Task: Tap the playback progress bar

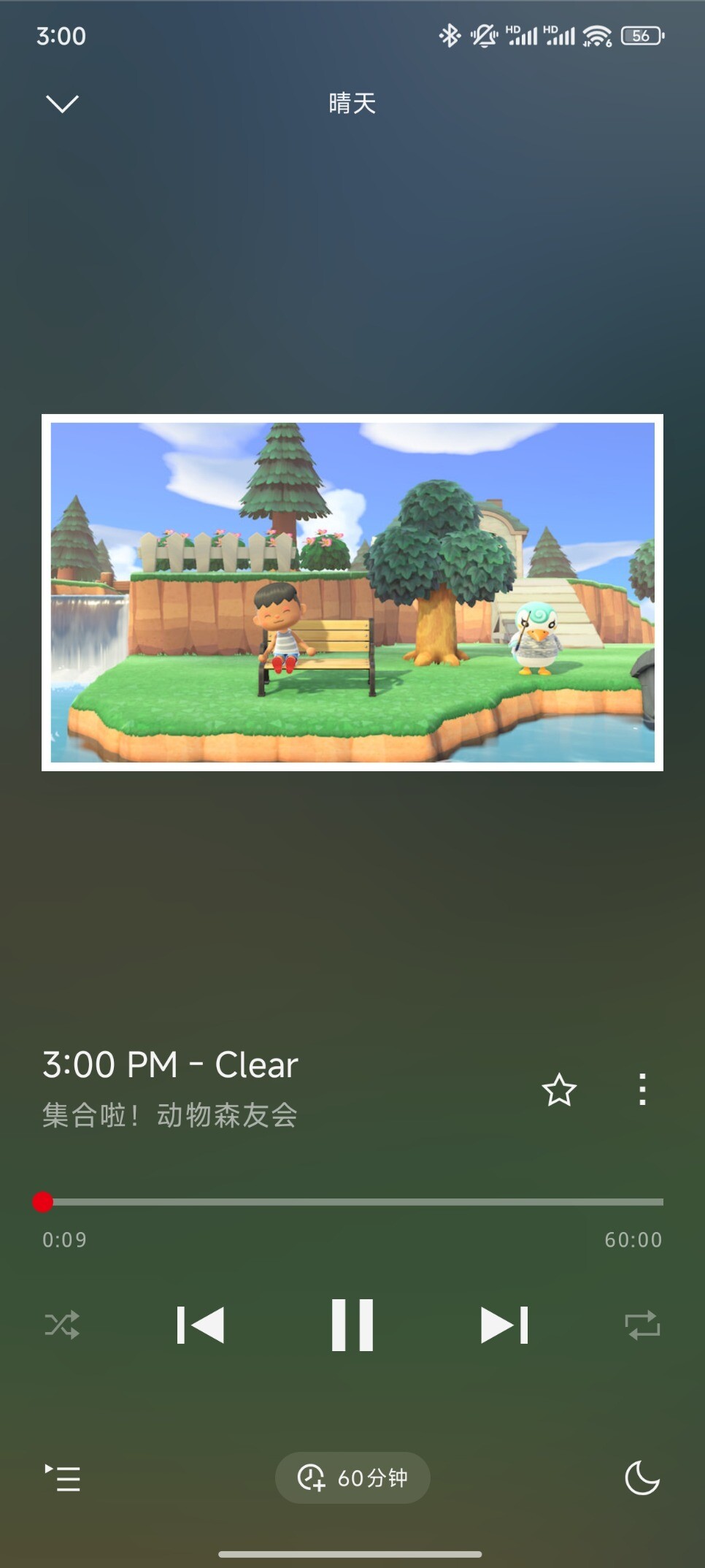Action: [352, 1201]
